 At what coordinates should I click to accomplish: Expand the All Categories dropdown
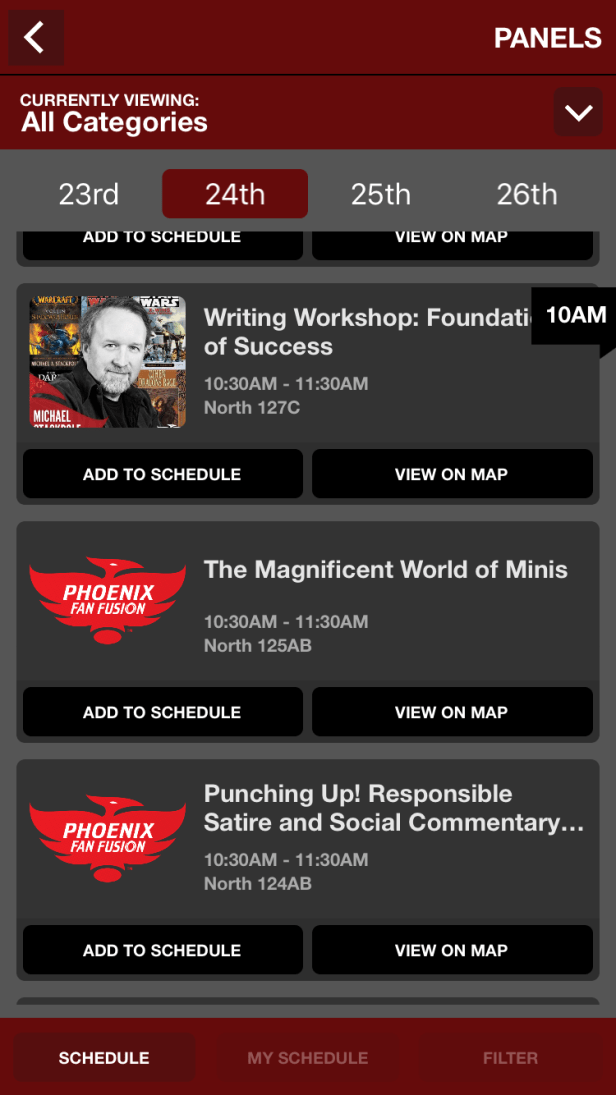(578, 112)
